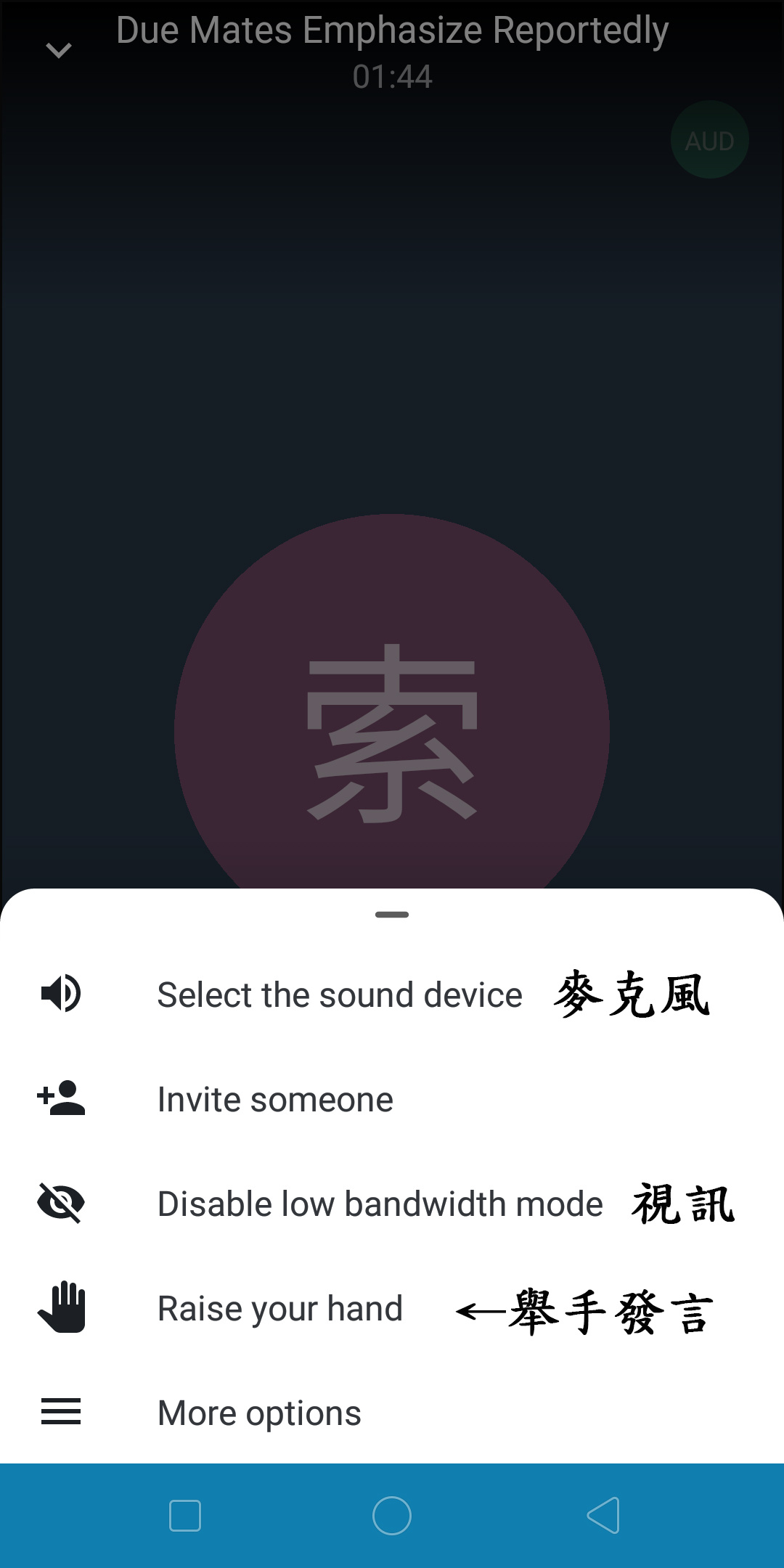Tap the bottom sheet drag handle

click(x=392, y=915)
